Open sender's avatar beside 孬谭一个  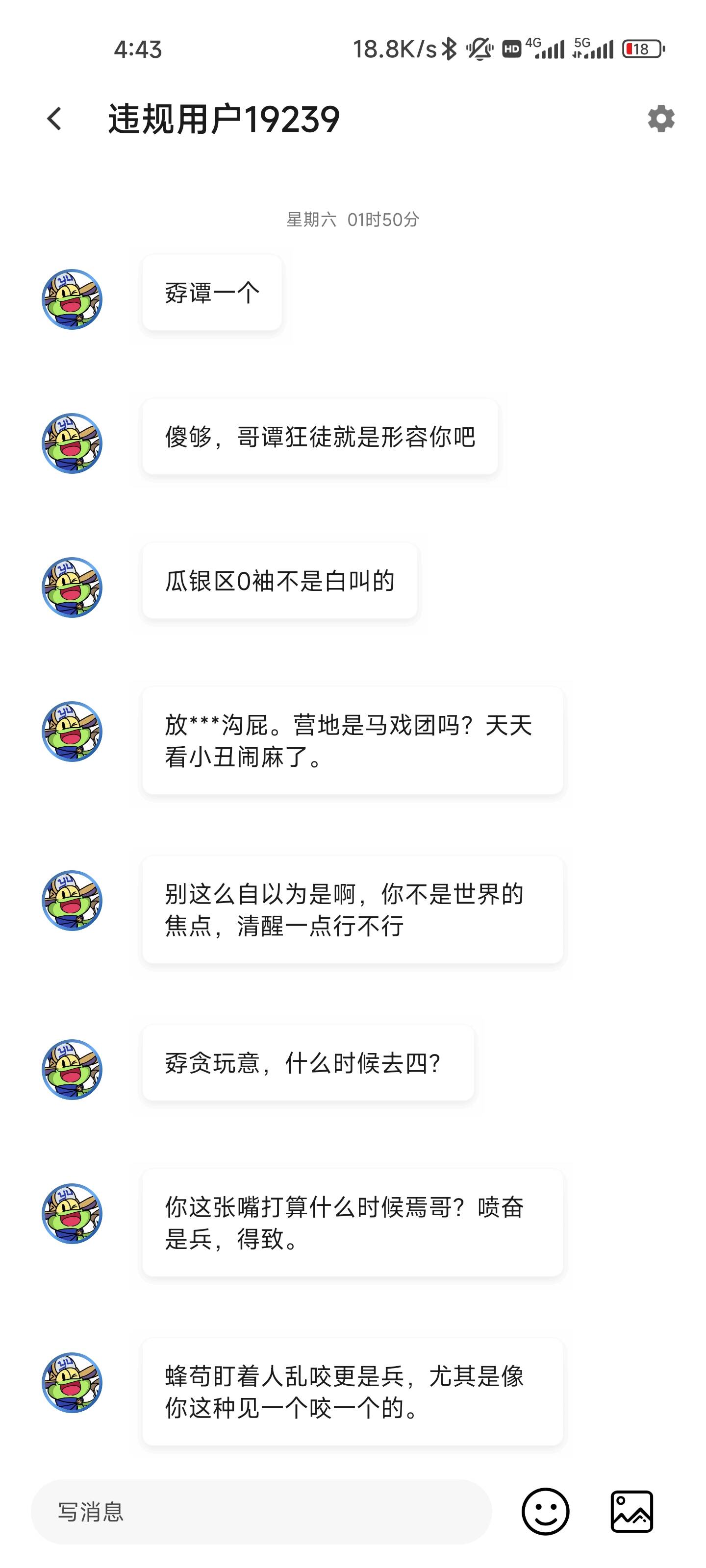tap(72, 299)
